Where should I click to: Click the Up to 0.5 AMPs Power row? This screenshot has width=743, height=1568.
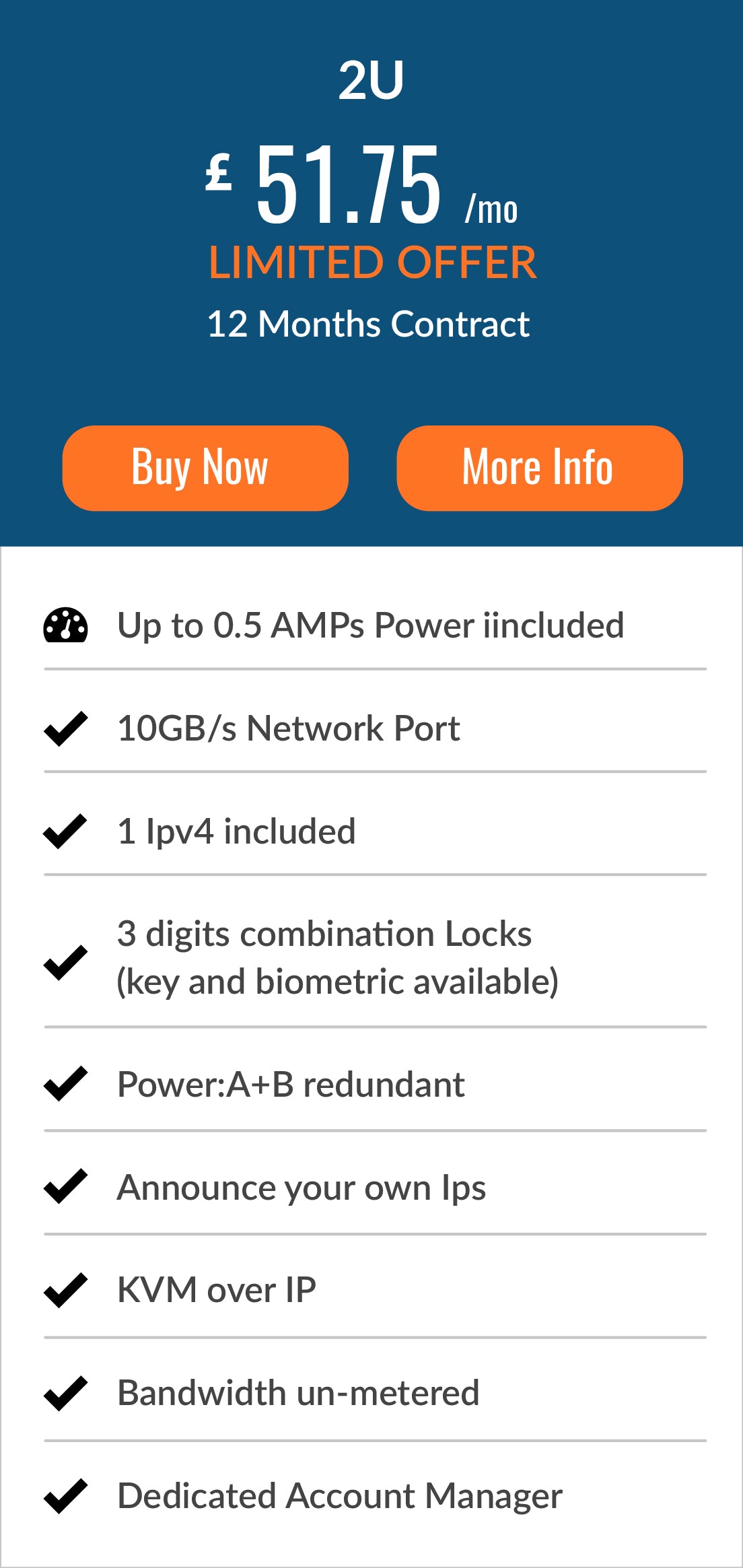[x=371, y=625]
